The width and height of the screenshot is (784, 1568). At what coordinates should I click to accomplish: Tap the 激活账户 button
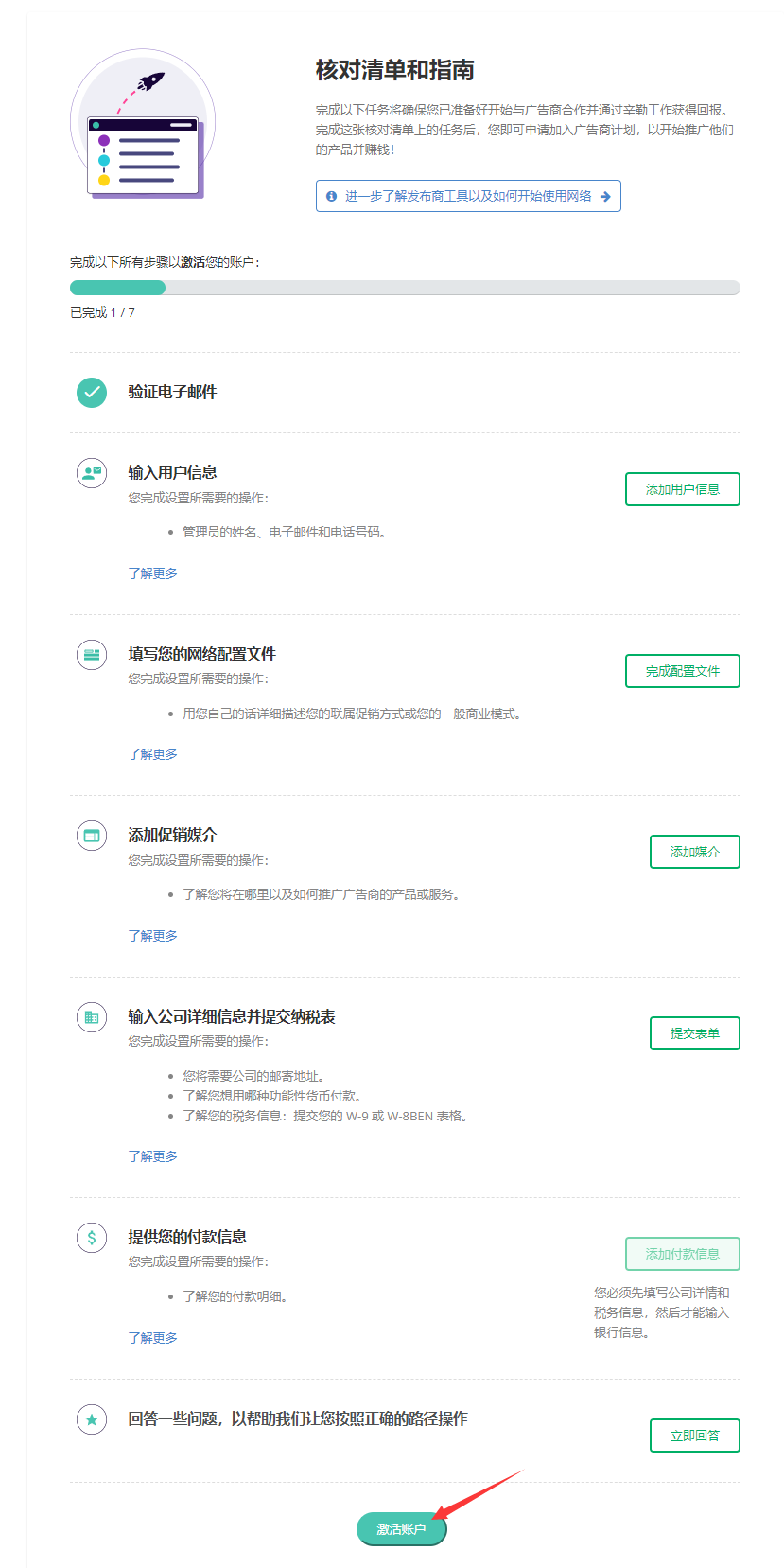pyautogui.click(x=401, y=1529)
